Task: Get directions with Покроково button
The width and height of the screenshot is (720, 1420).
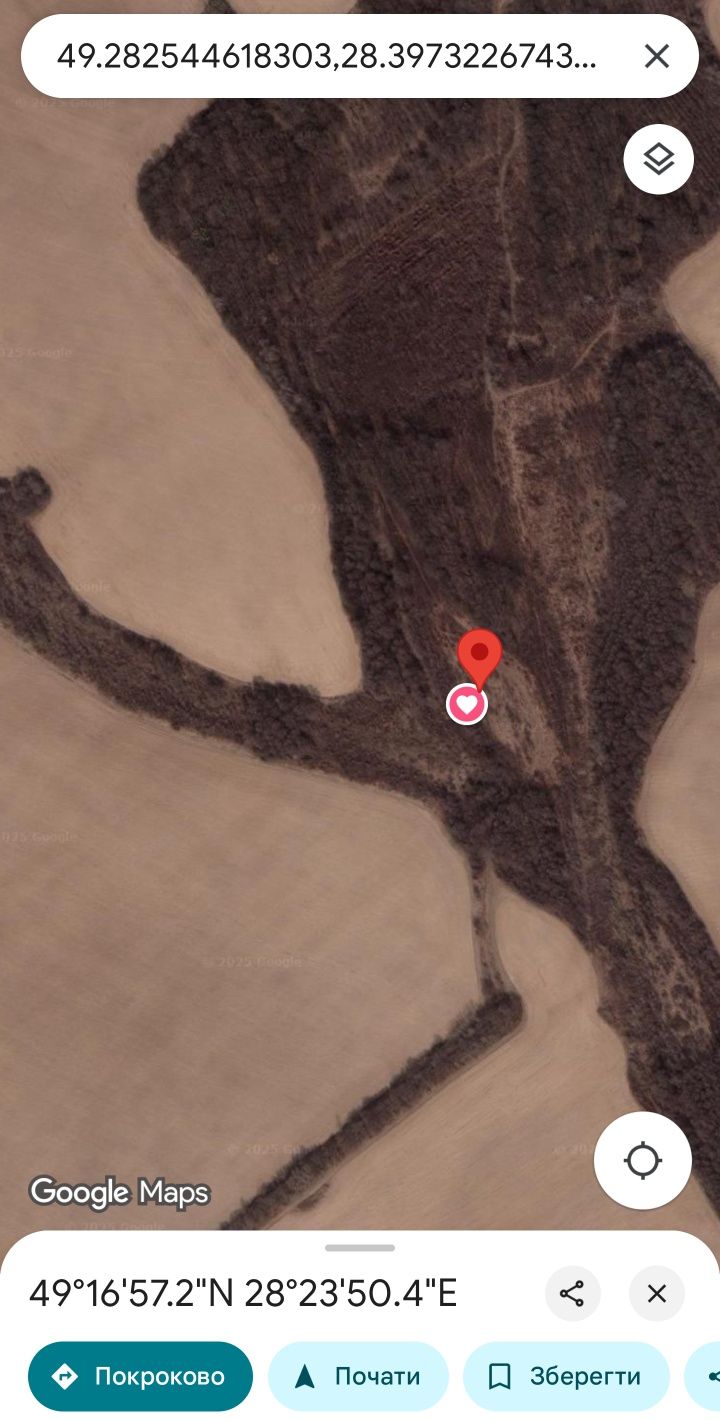Action: pos(140,1377)
